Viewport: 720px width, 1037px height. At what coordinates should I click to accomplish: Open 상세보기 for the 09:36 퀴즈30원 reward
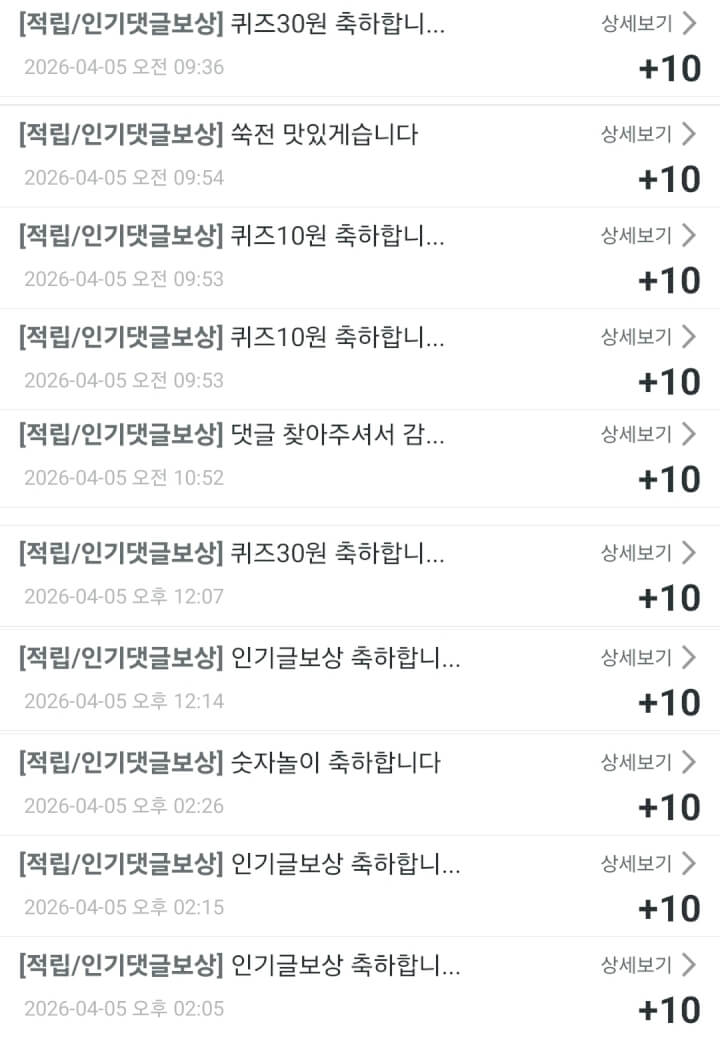click(648, 25)
